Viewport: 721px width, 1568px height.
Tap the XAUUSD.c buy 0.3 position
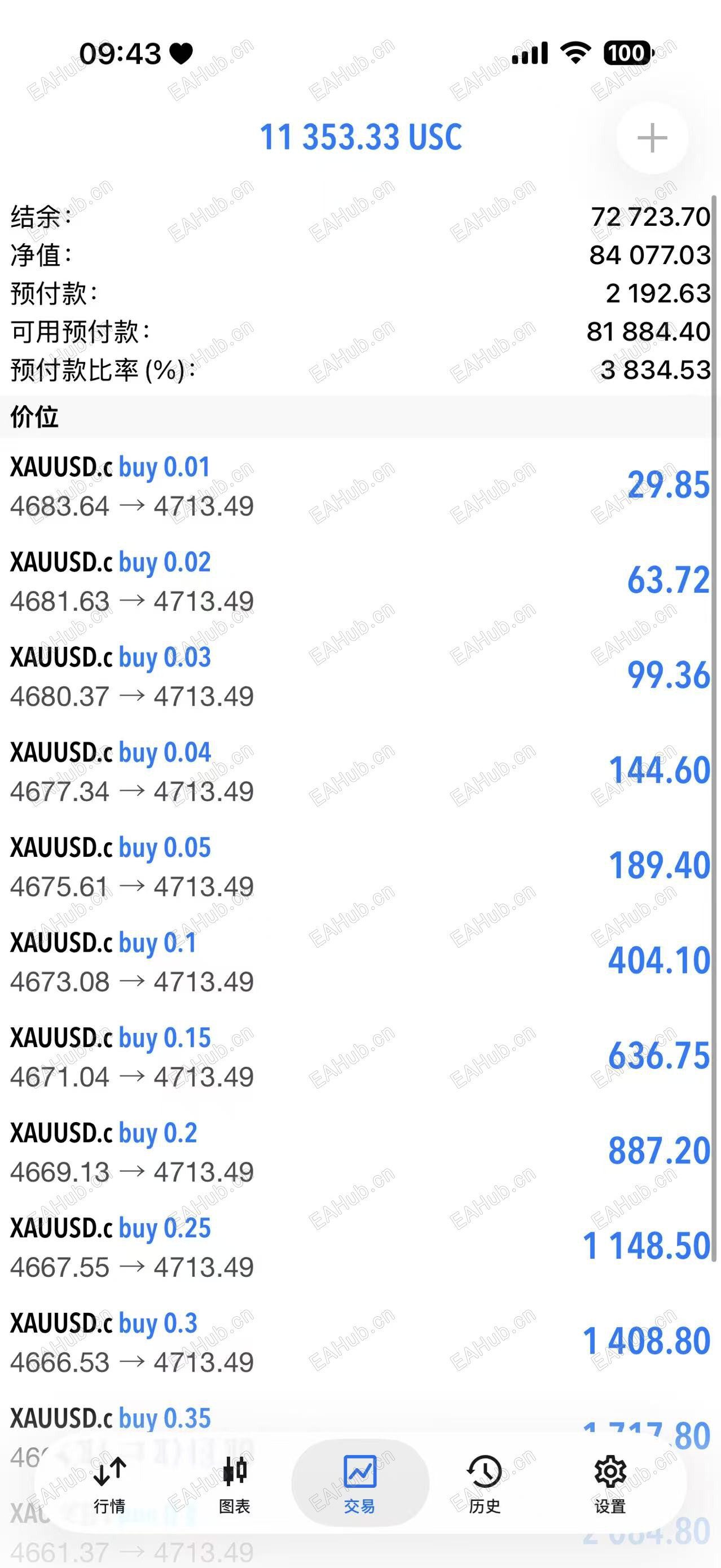coord(359,1342)
